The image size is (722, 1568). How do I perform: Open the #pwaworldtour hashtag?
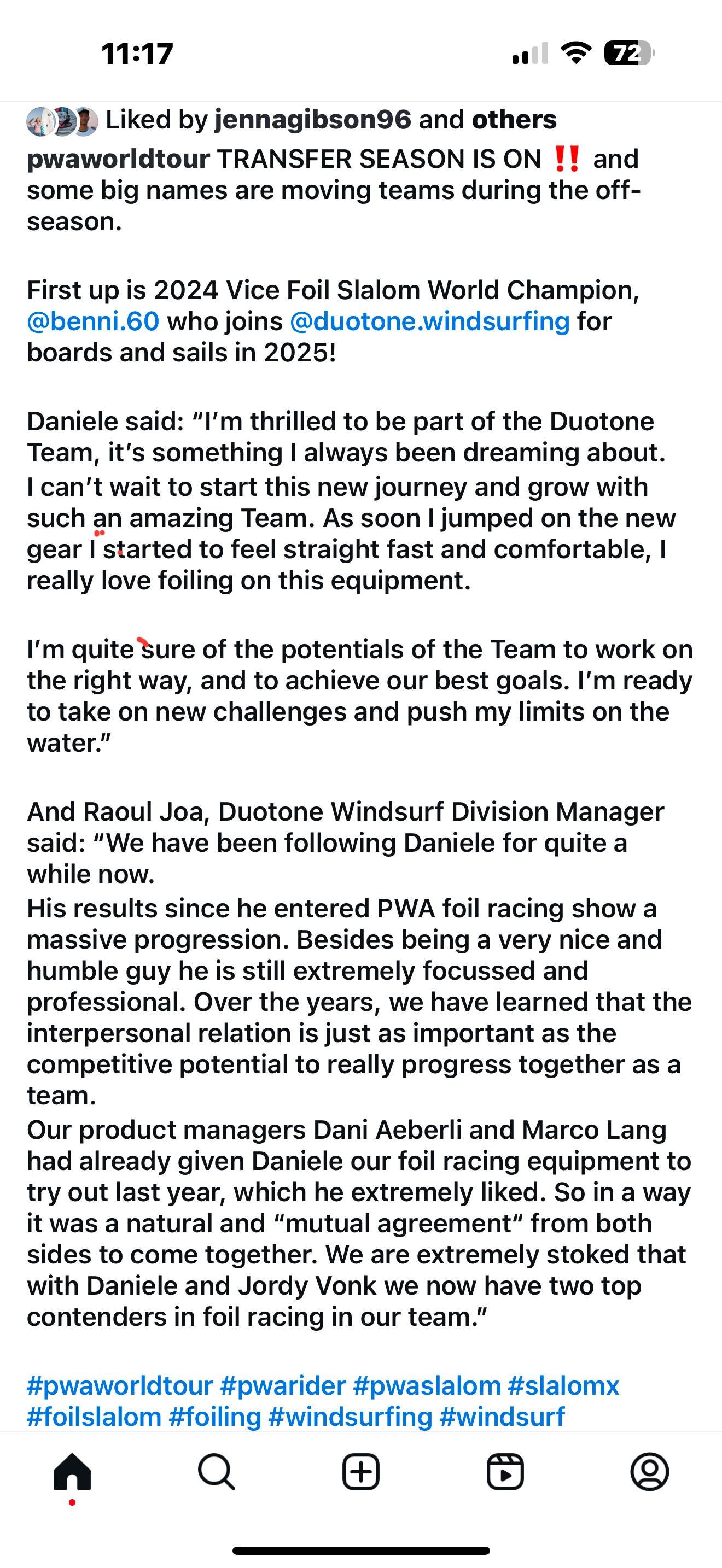pos(120,1385)
